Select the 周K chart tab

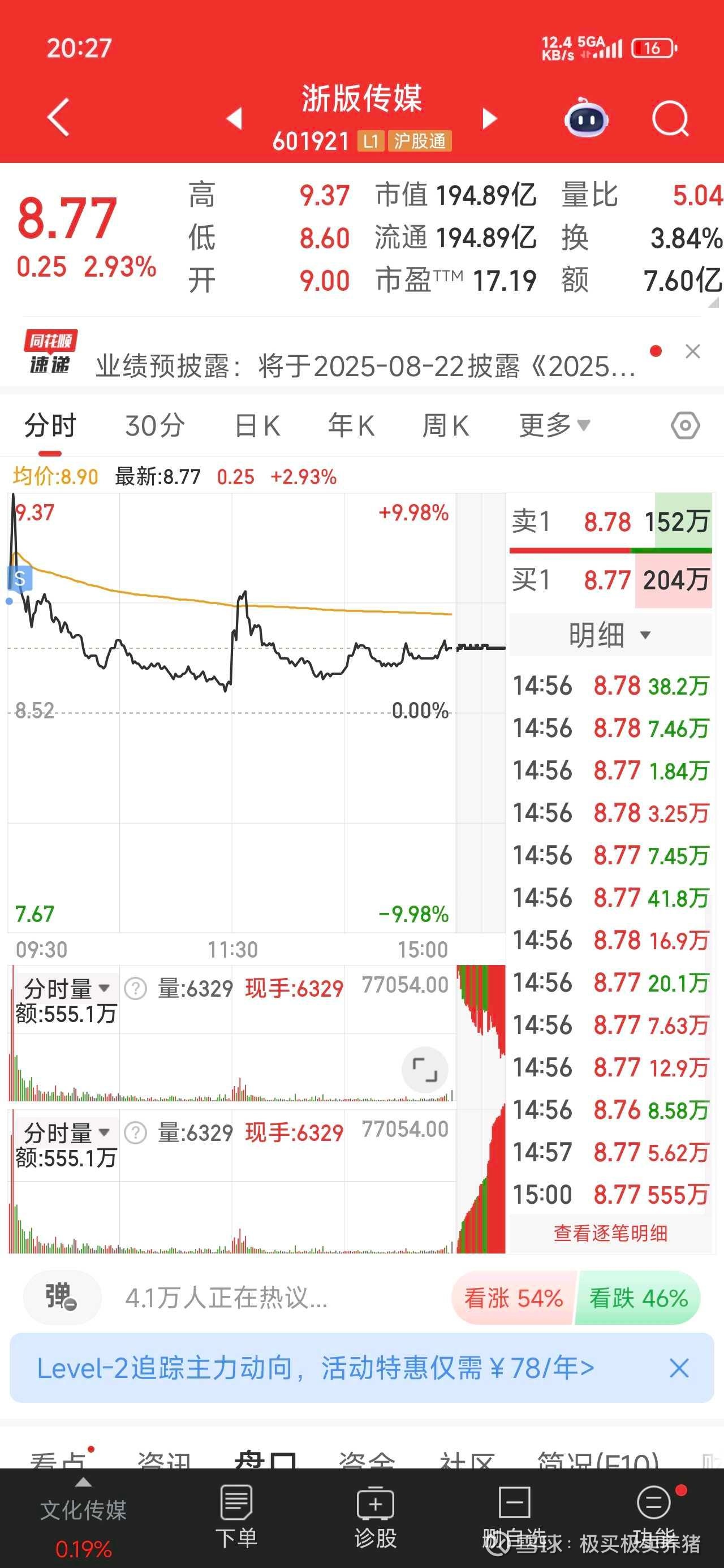pyautogui.click(x=446, y=425)
